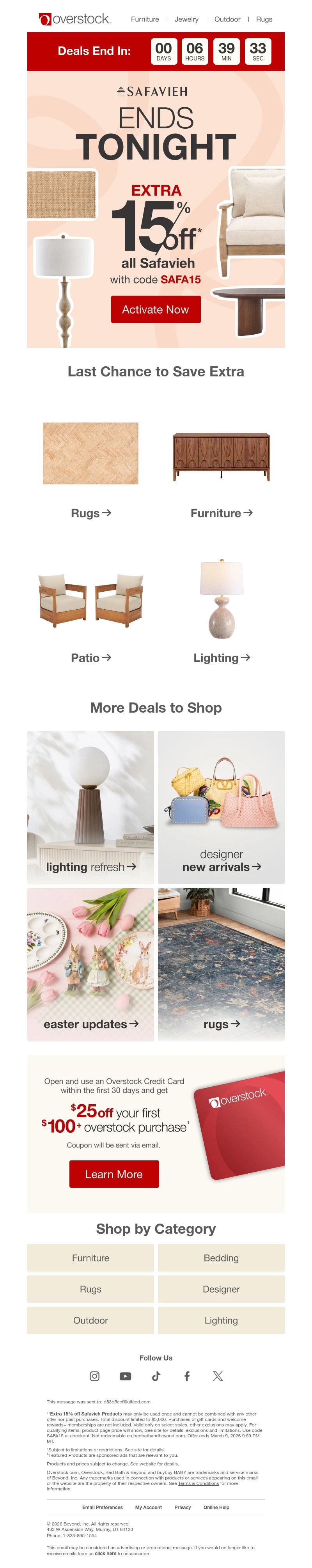Select Bedding under Shop by Category
This screenshot has height=1568, width=312.
tap(222, 1258)
